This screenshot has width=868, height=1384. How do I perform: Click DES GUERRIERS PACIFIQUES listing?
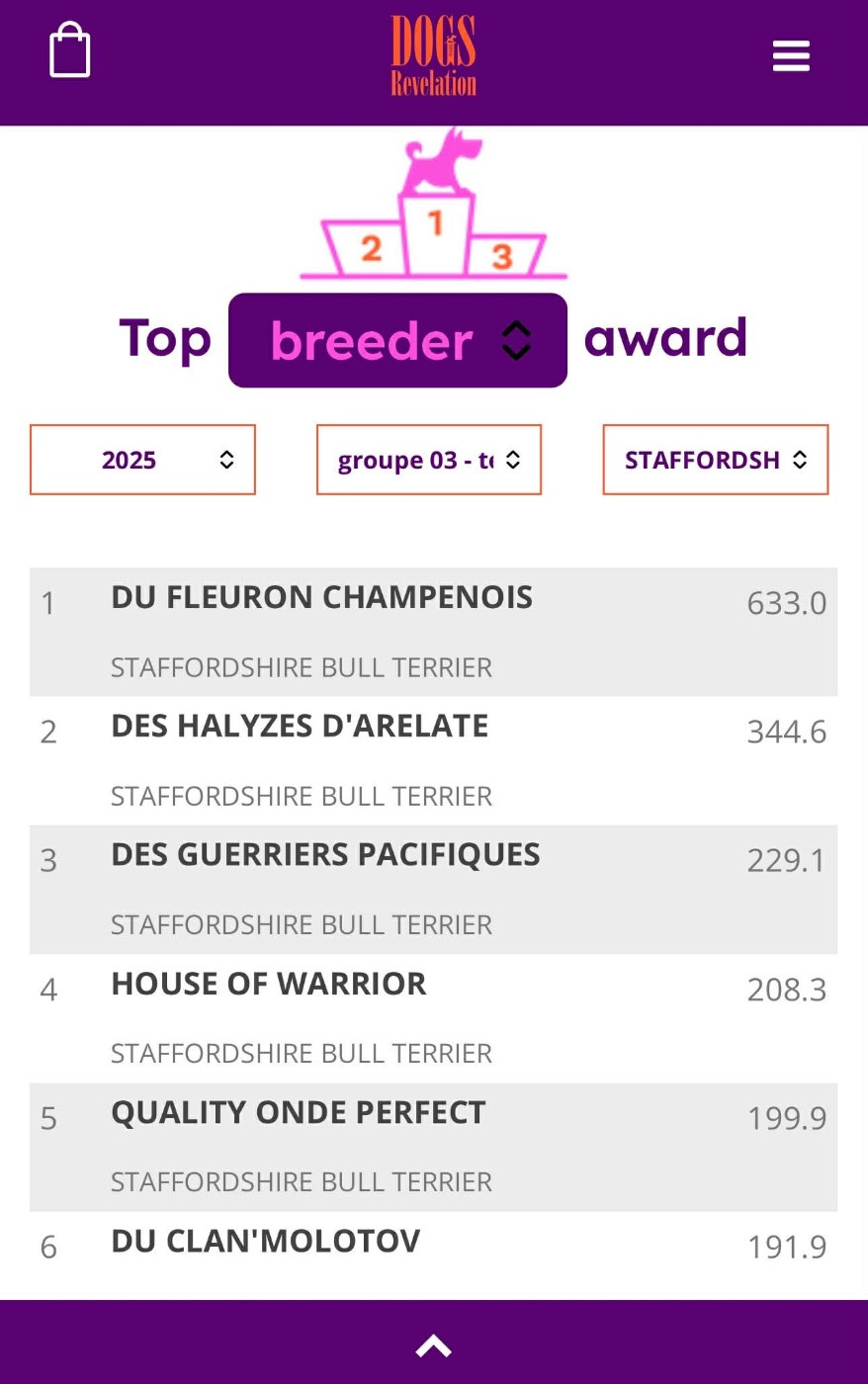point(324,853)
